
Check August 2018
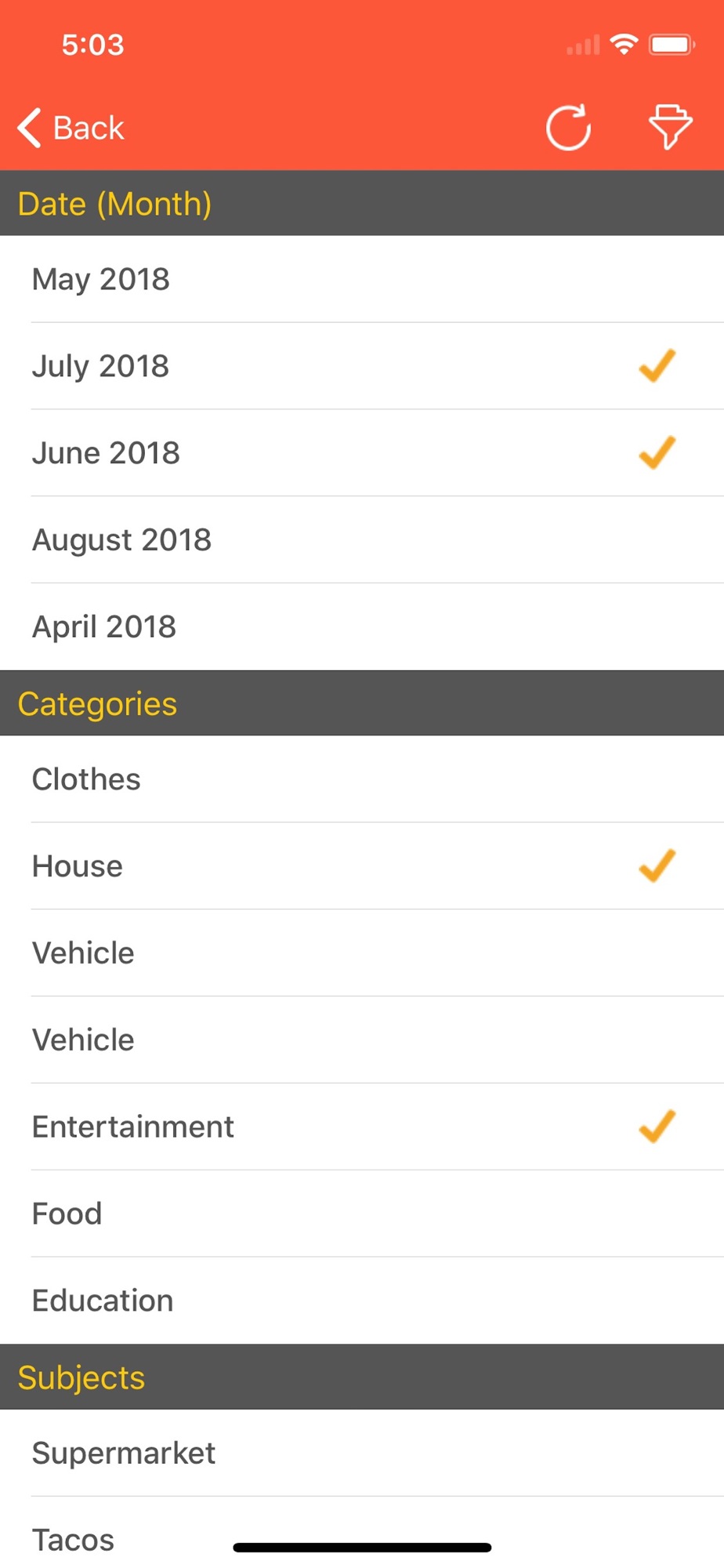tap(362, 540)
